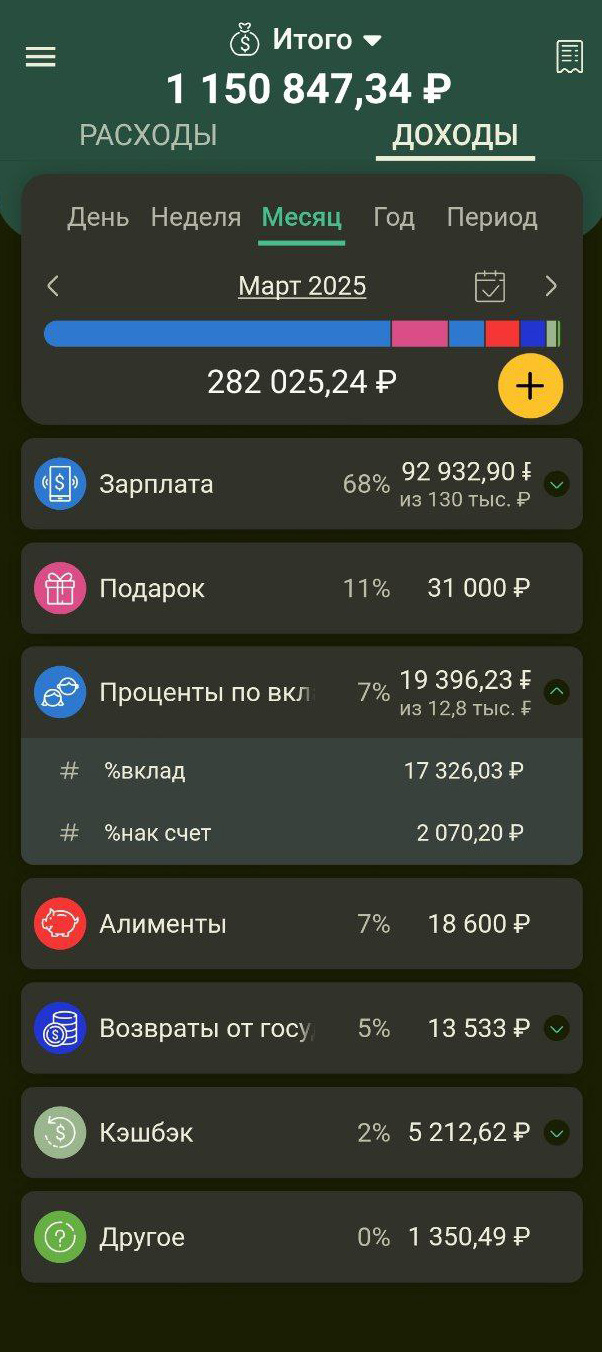Screen dimensions: 602x1352
Task: Open the Итого account dropdown
Action: tap(306, 40)
